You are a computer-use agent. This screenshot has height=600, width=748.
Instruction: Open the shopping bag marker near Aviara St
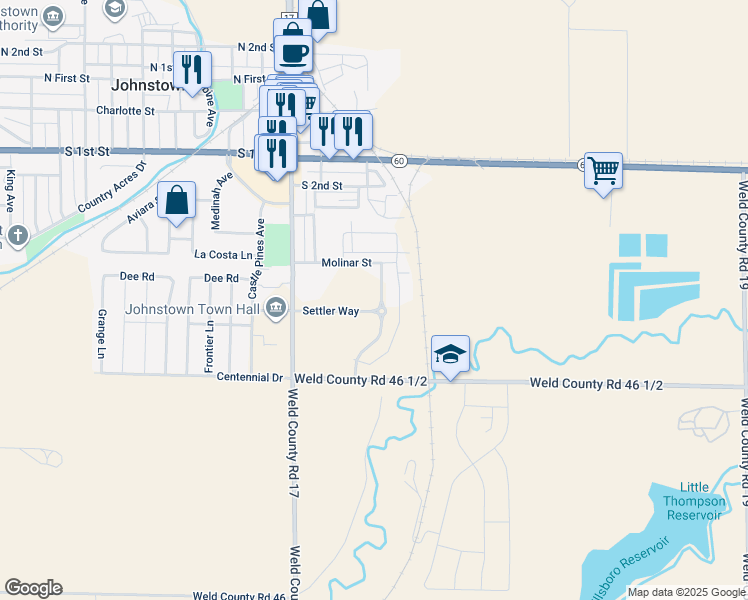tap(177, 204)
